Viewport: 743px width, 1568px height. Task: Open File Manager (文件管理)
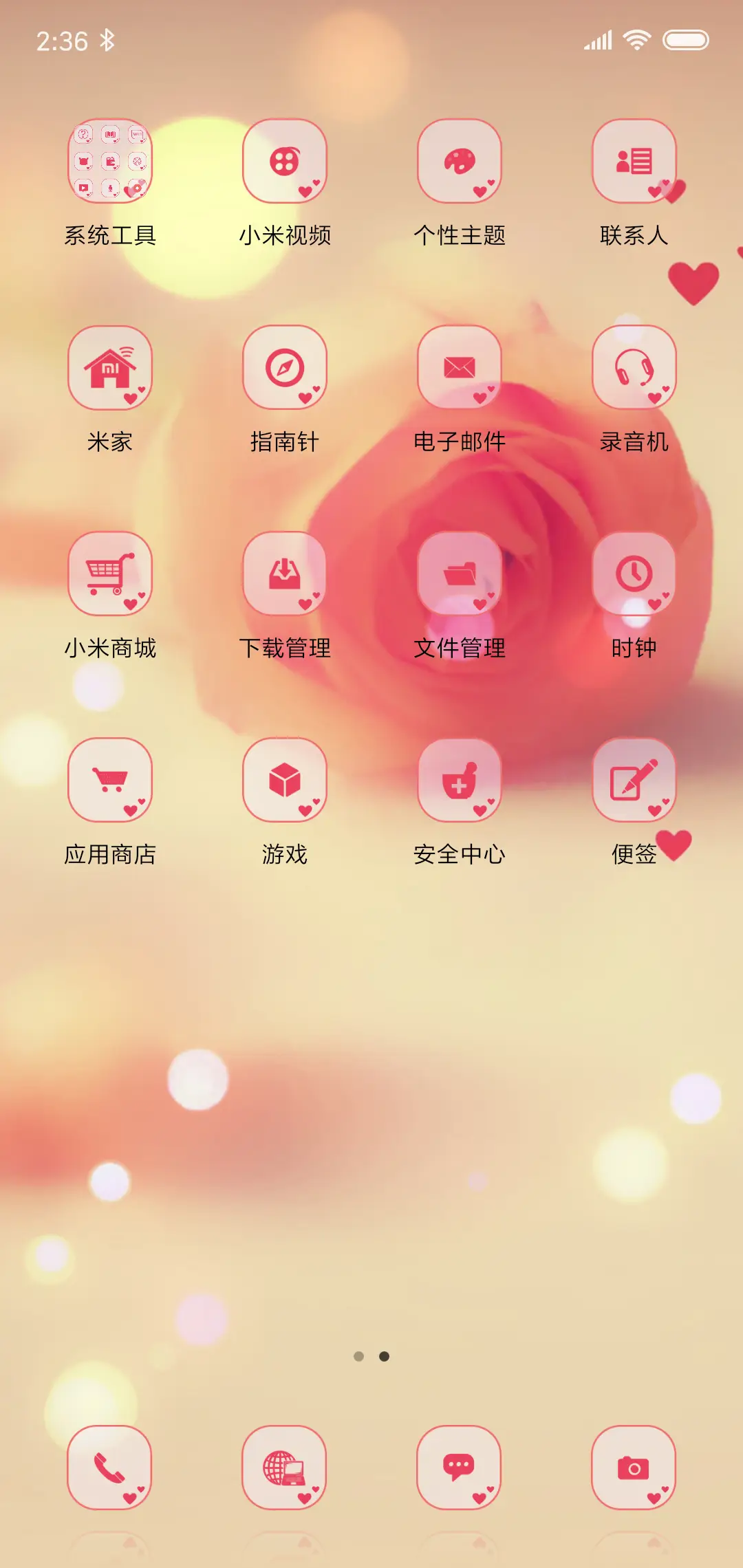point(459,576)
